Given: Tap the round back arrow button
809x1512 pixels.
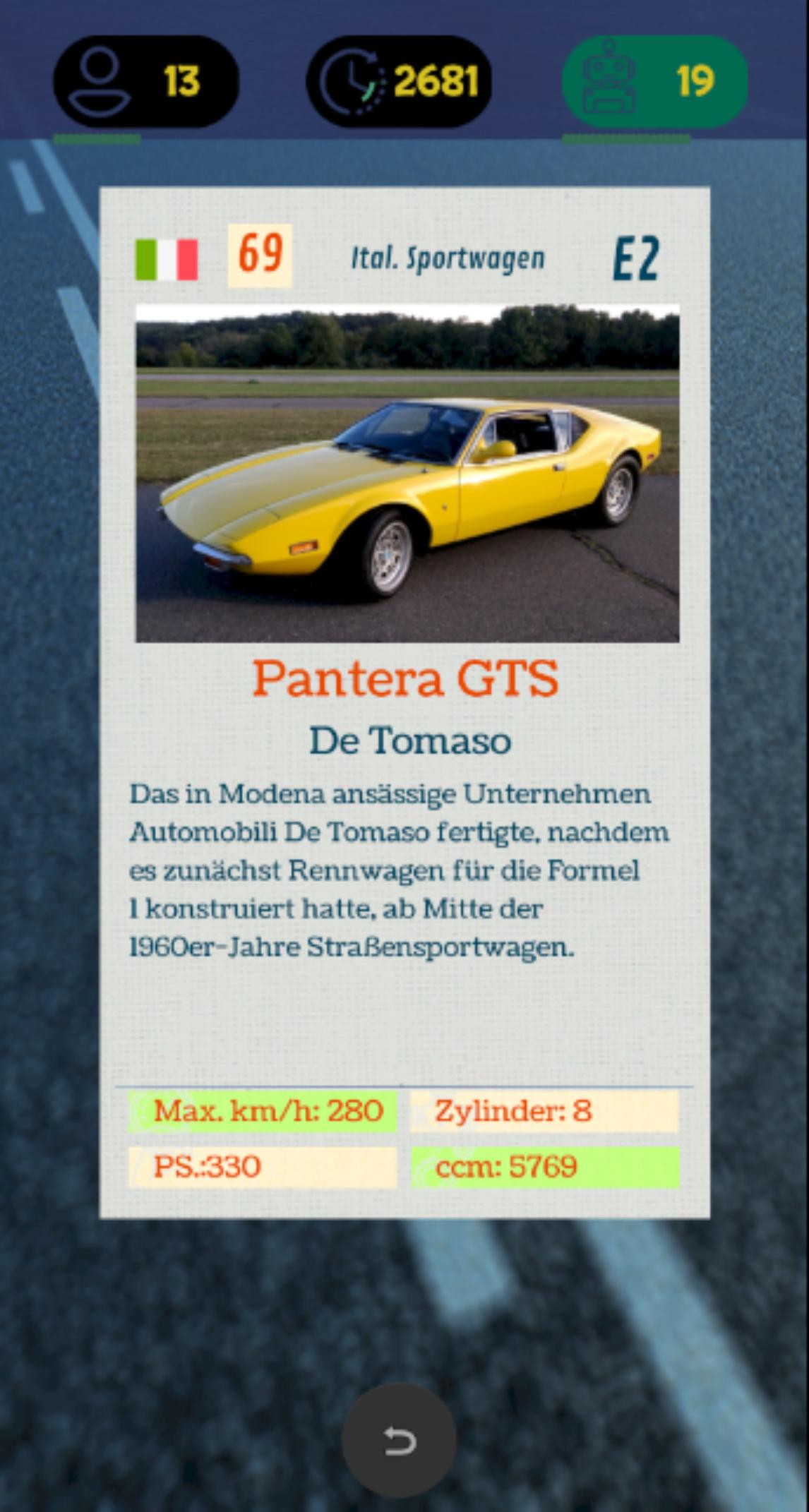Looking at the screenshot, I should pos(399,1441).
